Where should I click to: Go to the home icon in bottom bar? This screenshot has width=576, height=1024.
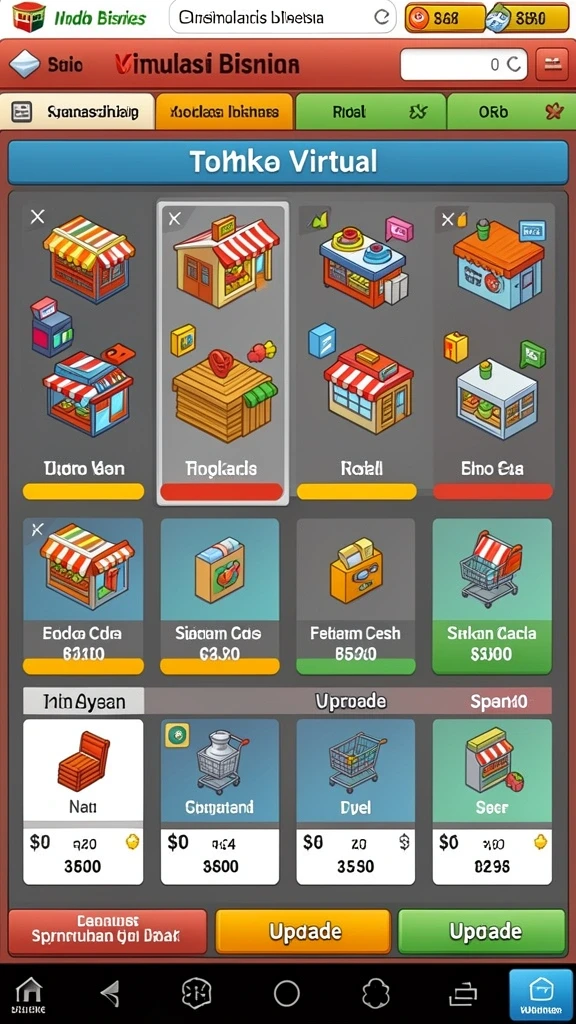(x=30, y=995)
